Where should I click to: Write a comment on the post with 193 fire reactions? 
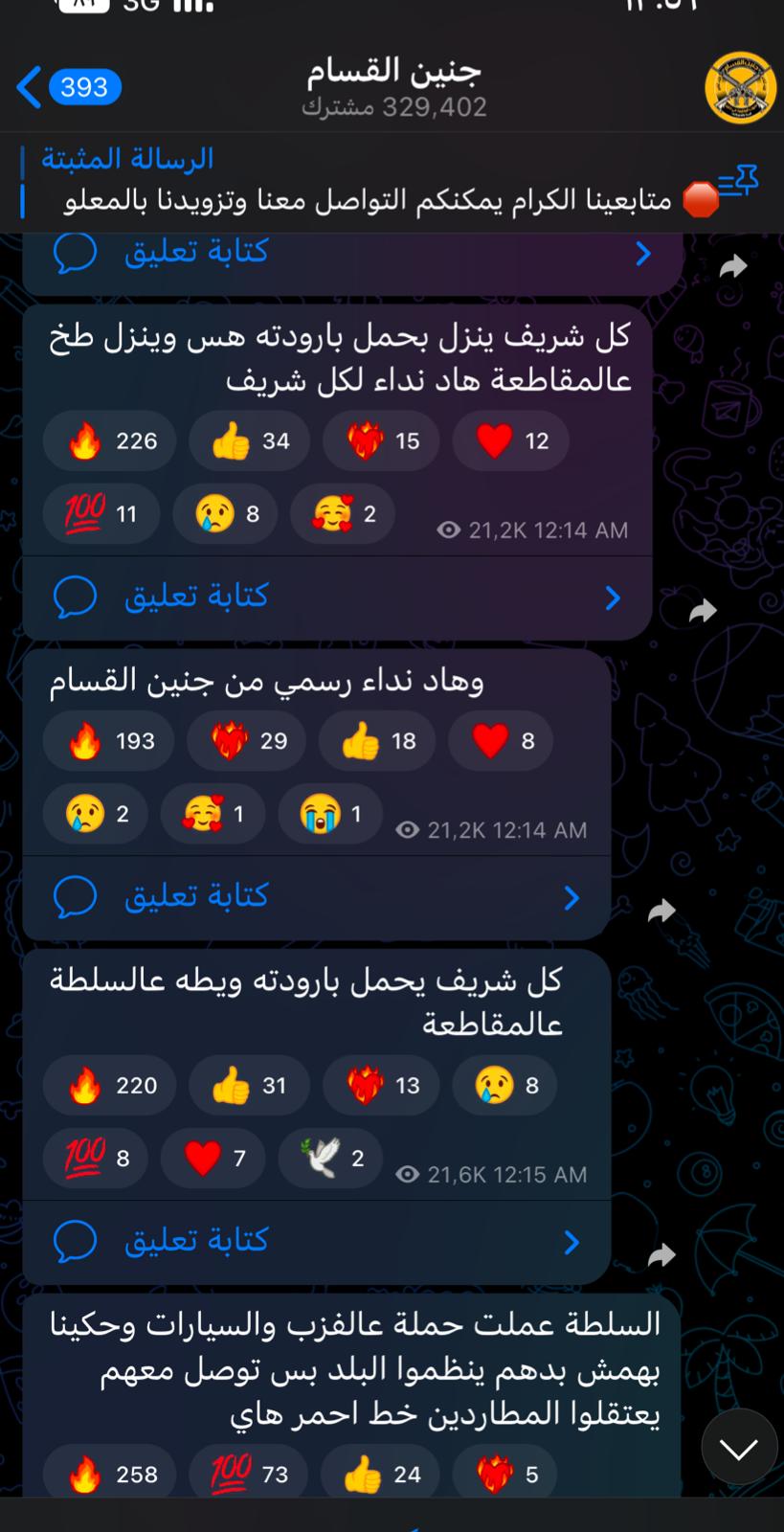pos(316,897)
